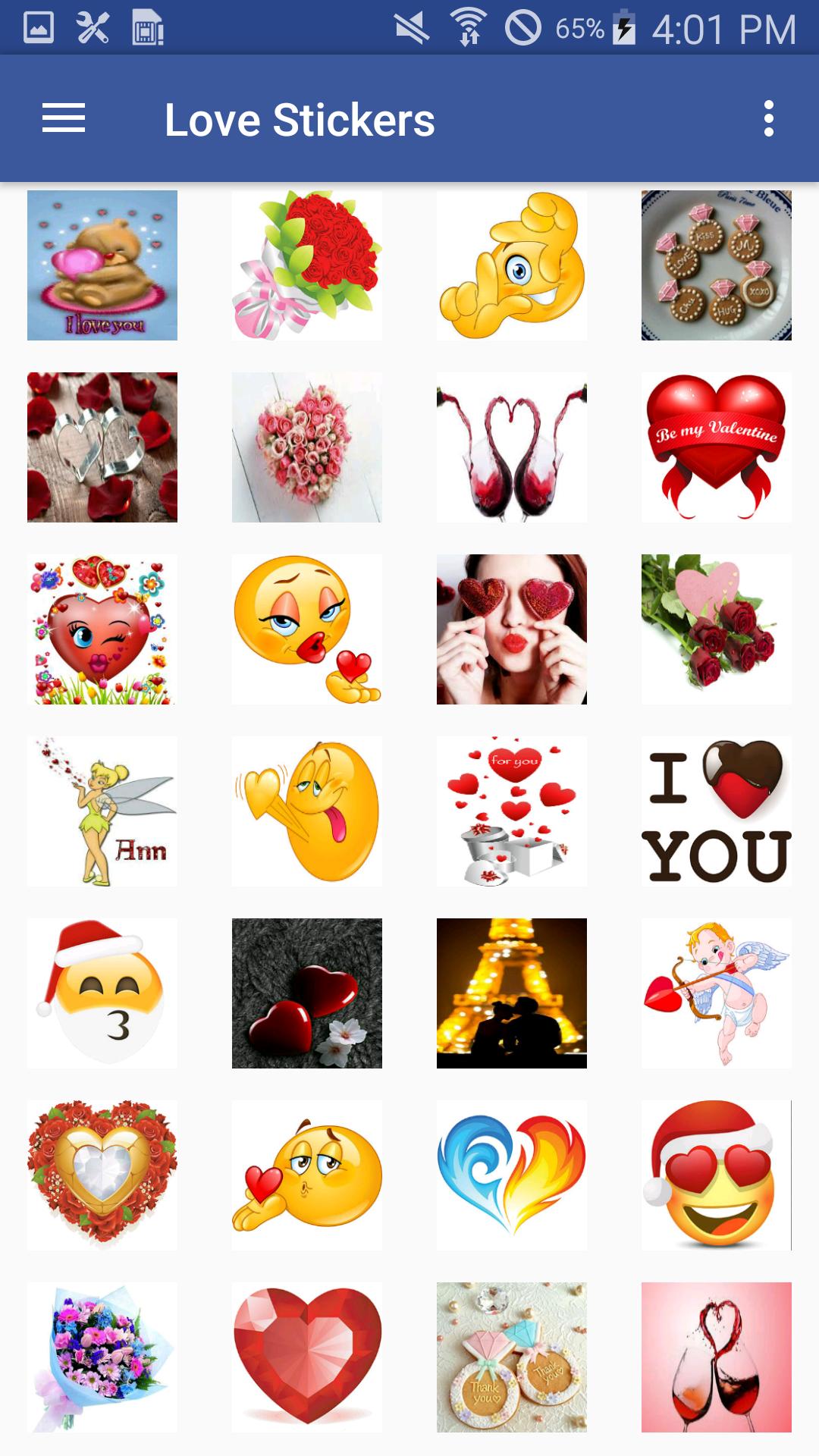The image size is (819, 1456).
Task: Tap the Santa hat kissing emoji sticker
Action: tap(102, 993)
